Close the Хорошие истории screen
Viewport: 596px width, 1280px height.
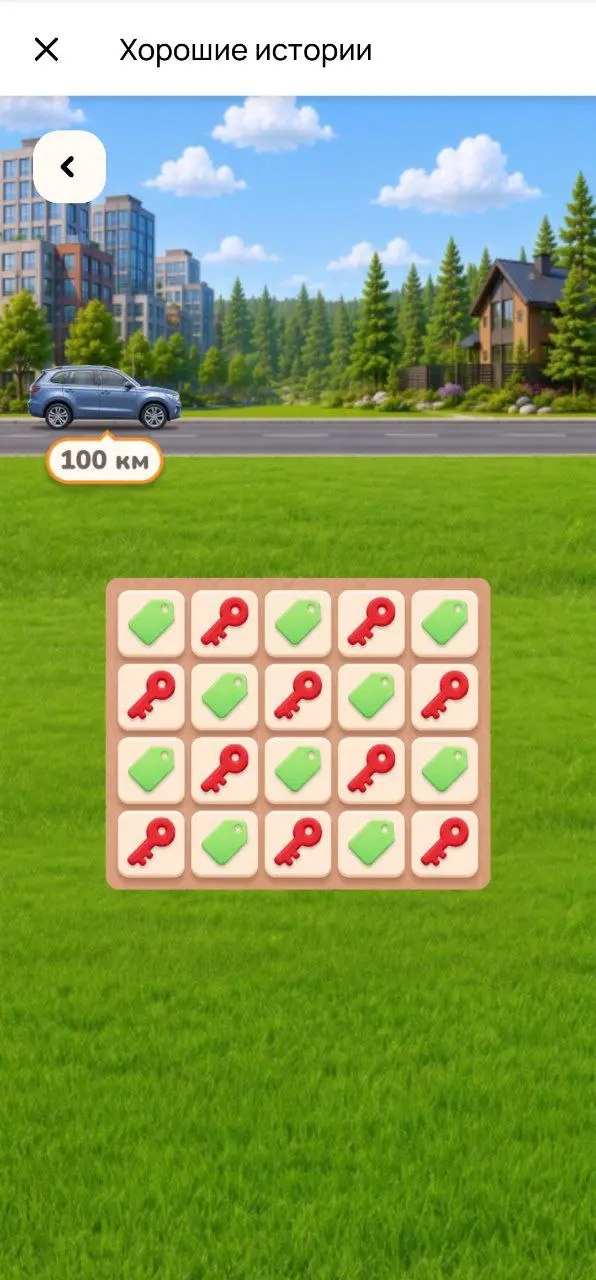(46, 50)
